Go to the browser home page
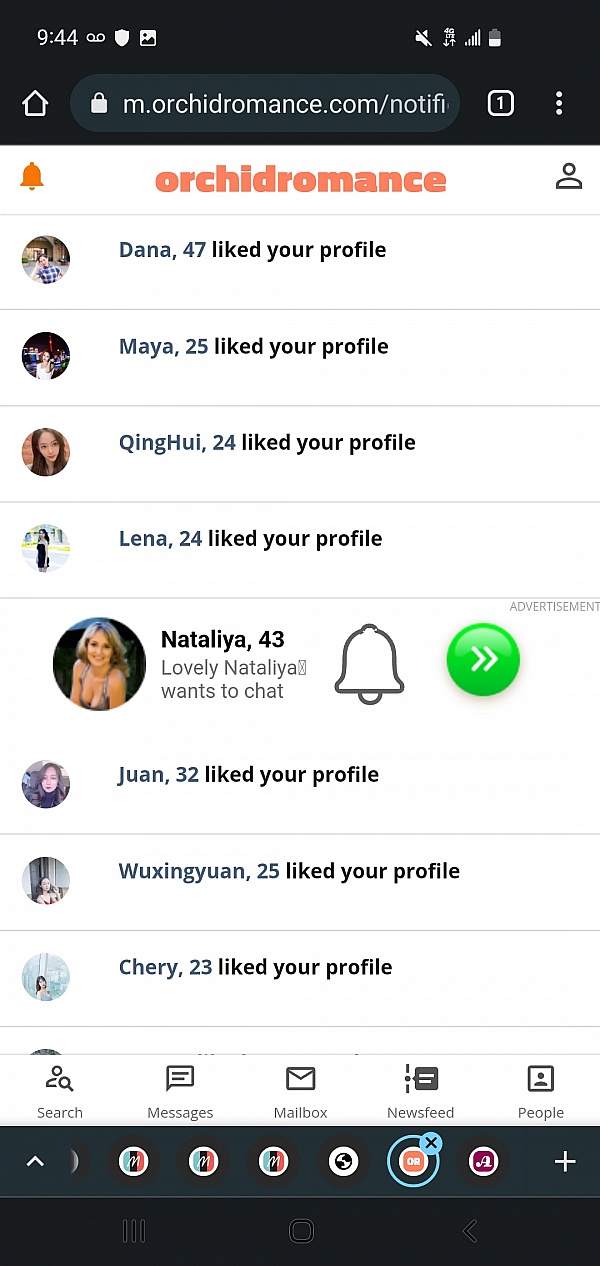This screenshot has height=1266, width=600. (x=35, y=103)
